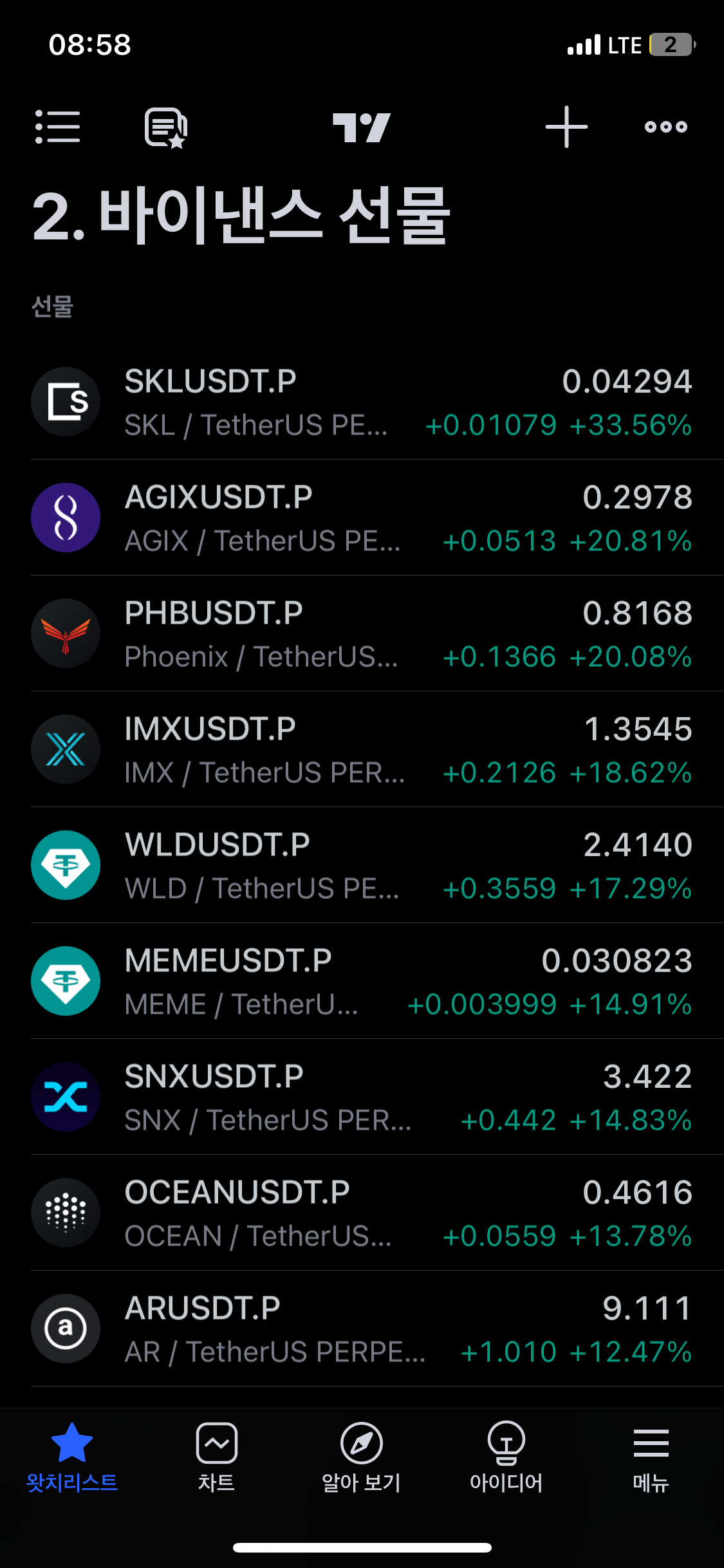Screen dimensions: 724x1568
Task: Open the watchlists list icon
Action: tap(58, 127)
